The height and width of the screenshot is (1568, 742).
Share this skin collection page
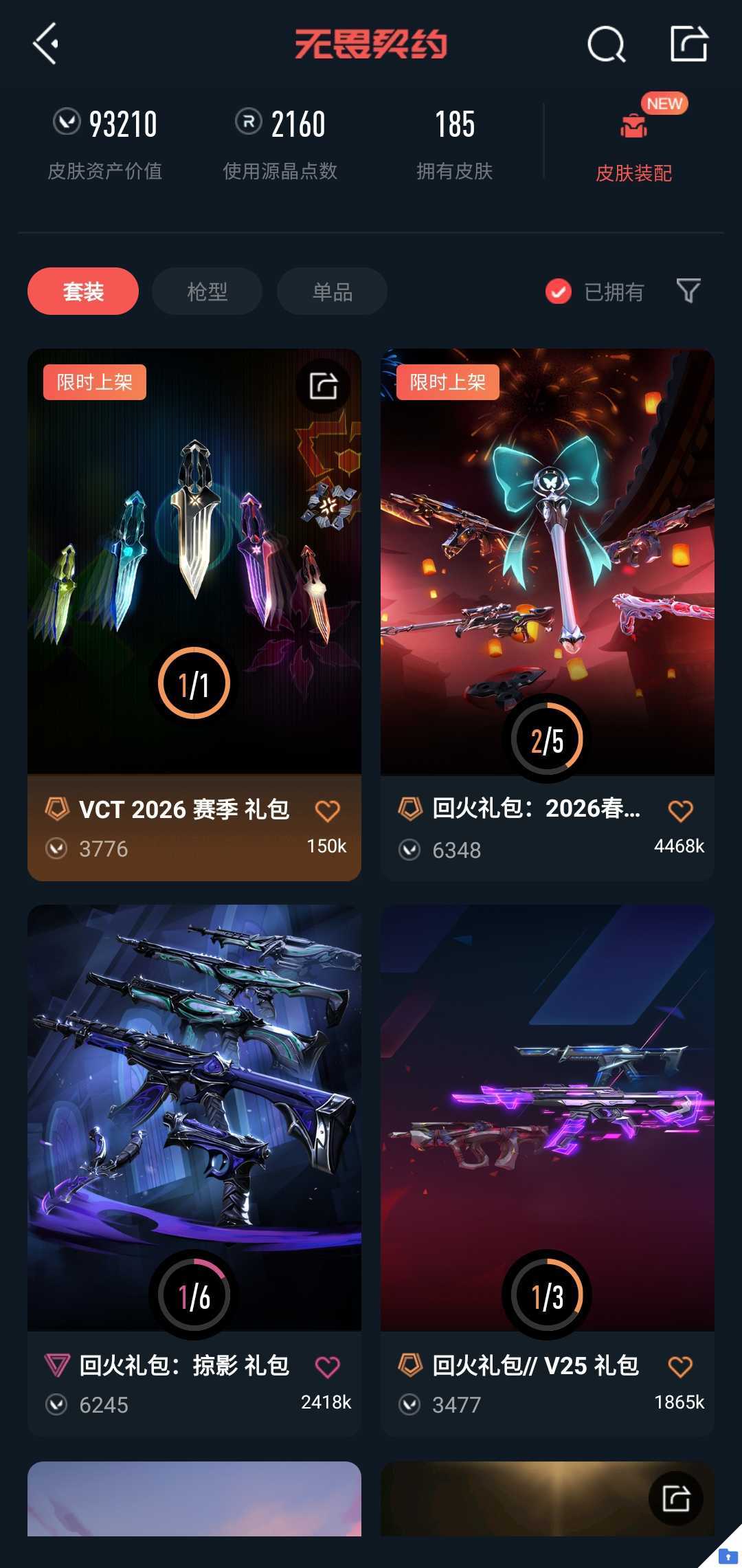[x=688, y=44]
